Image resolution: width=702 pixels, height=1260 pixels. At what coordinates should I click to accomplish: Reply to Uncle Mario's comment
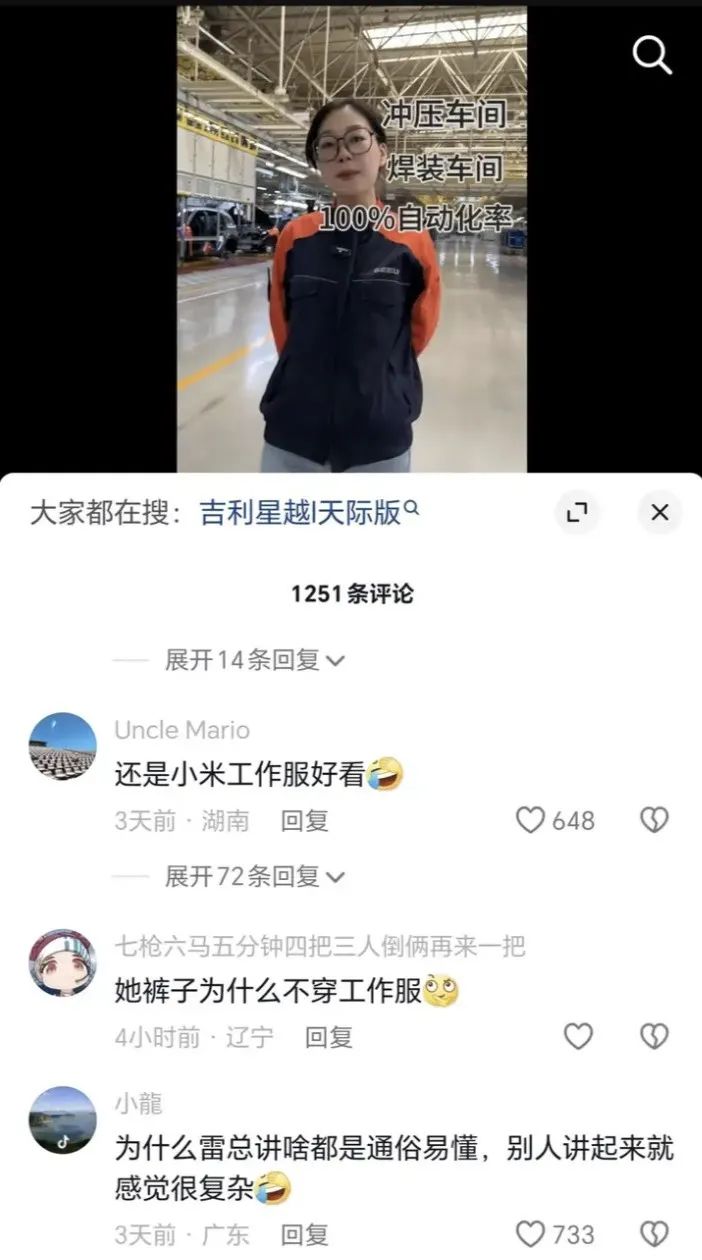tap(304, 821)
